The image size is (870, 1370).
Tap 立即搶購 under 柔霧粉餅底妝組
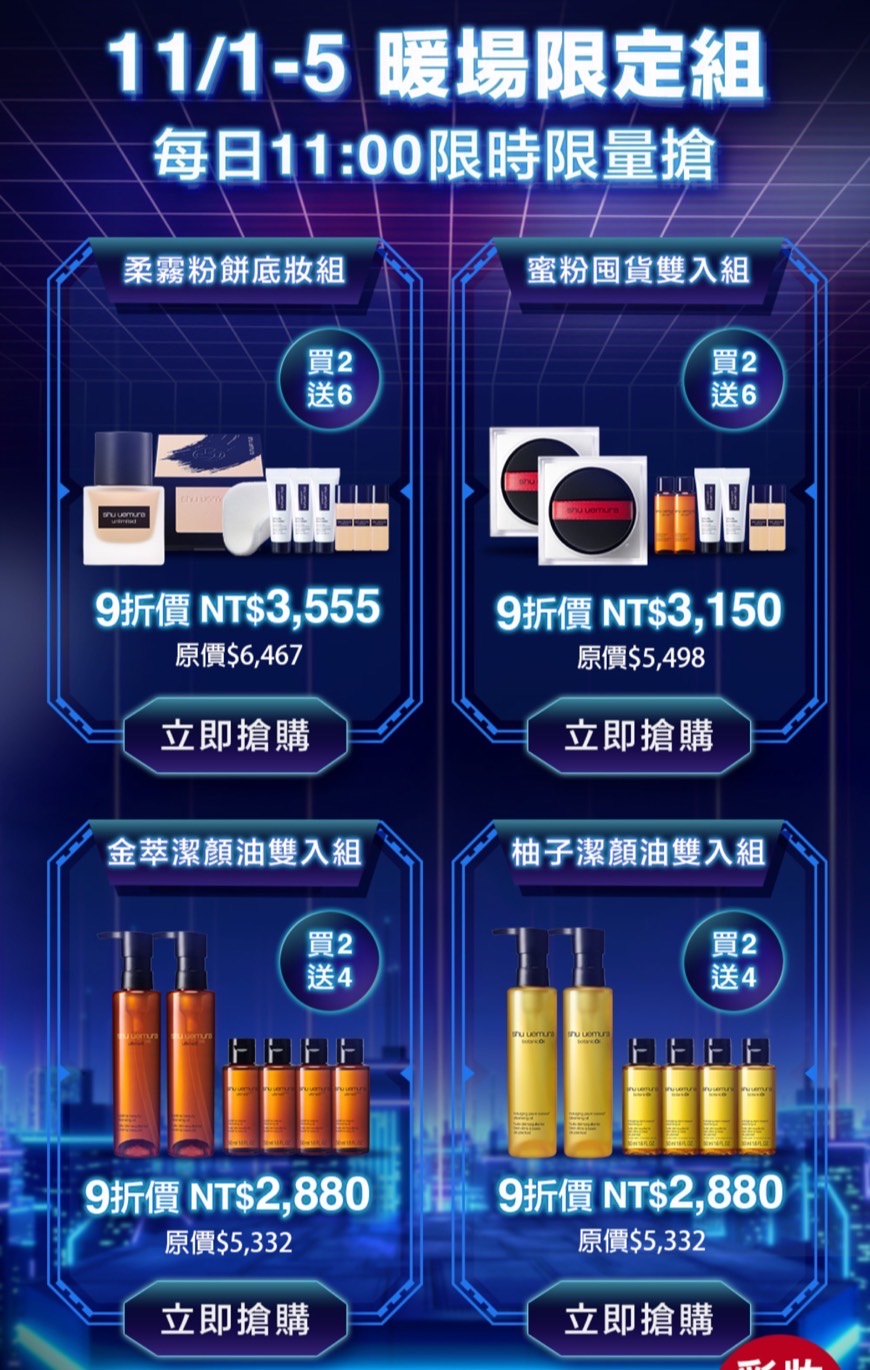tap(235, 736)
